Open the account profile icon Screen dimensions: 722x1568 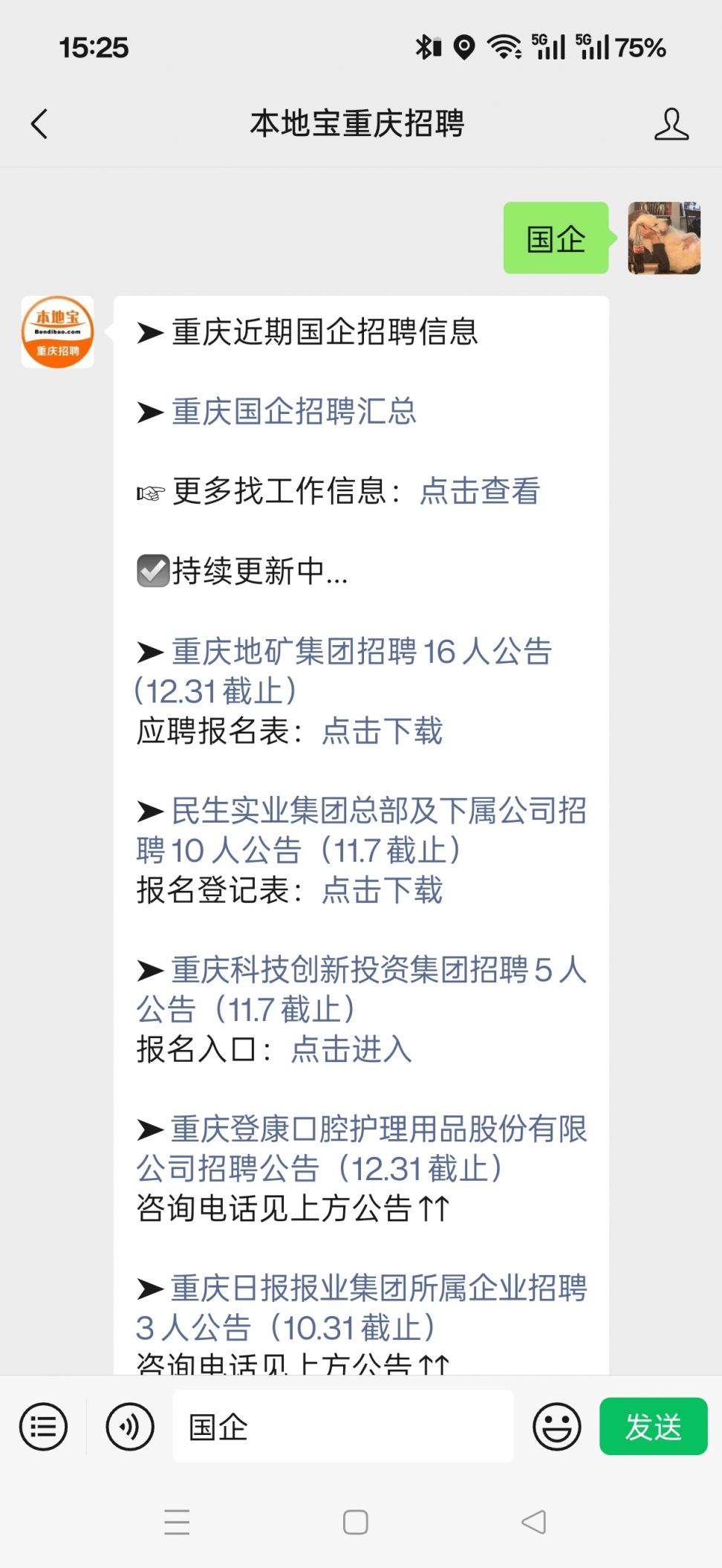click(x=671, y=124)
